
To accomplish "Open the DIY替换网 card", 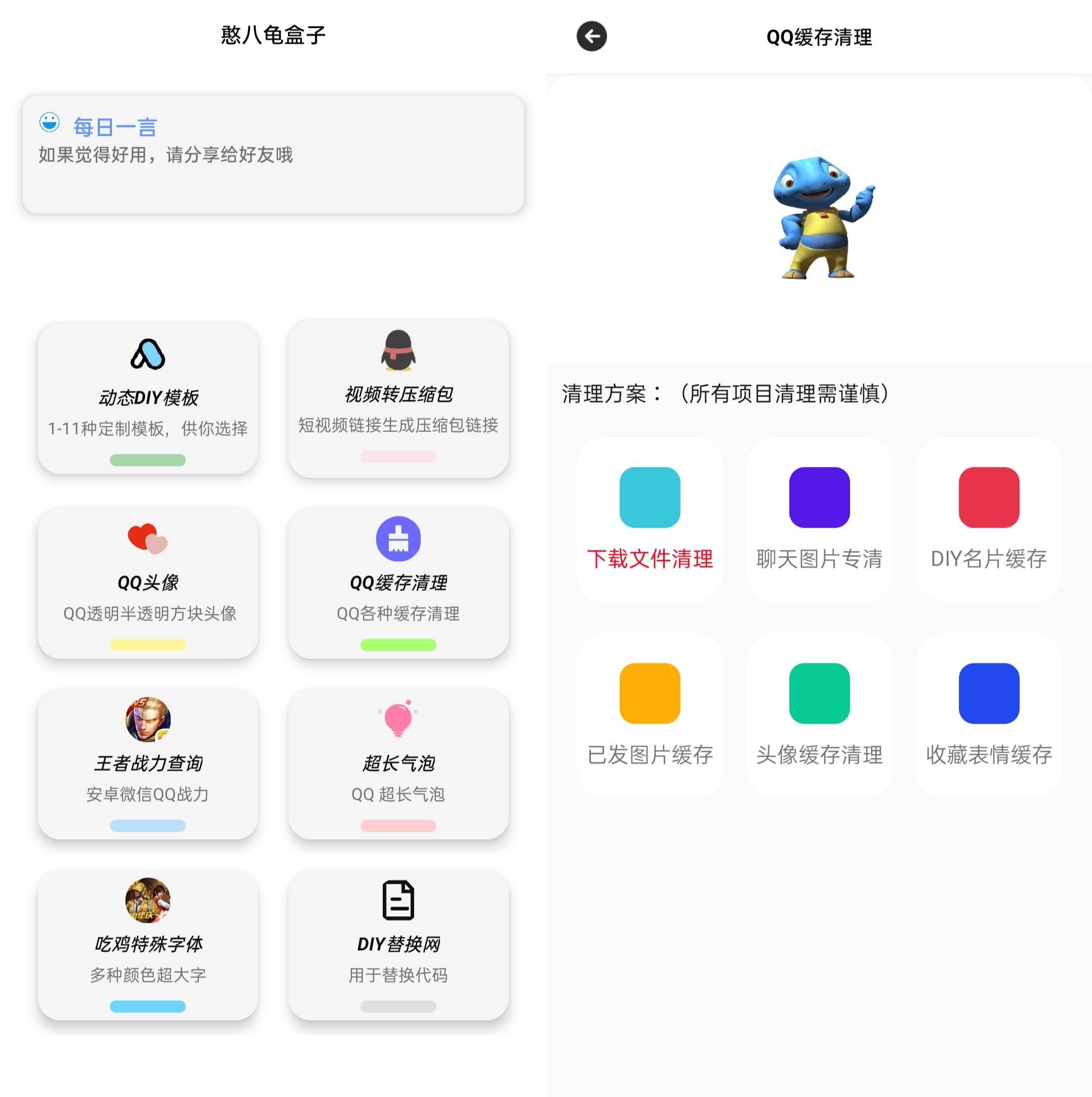I will pyautogui.click(x=398, y=943).
